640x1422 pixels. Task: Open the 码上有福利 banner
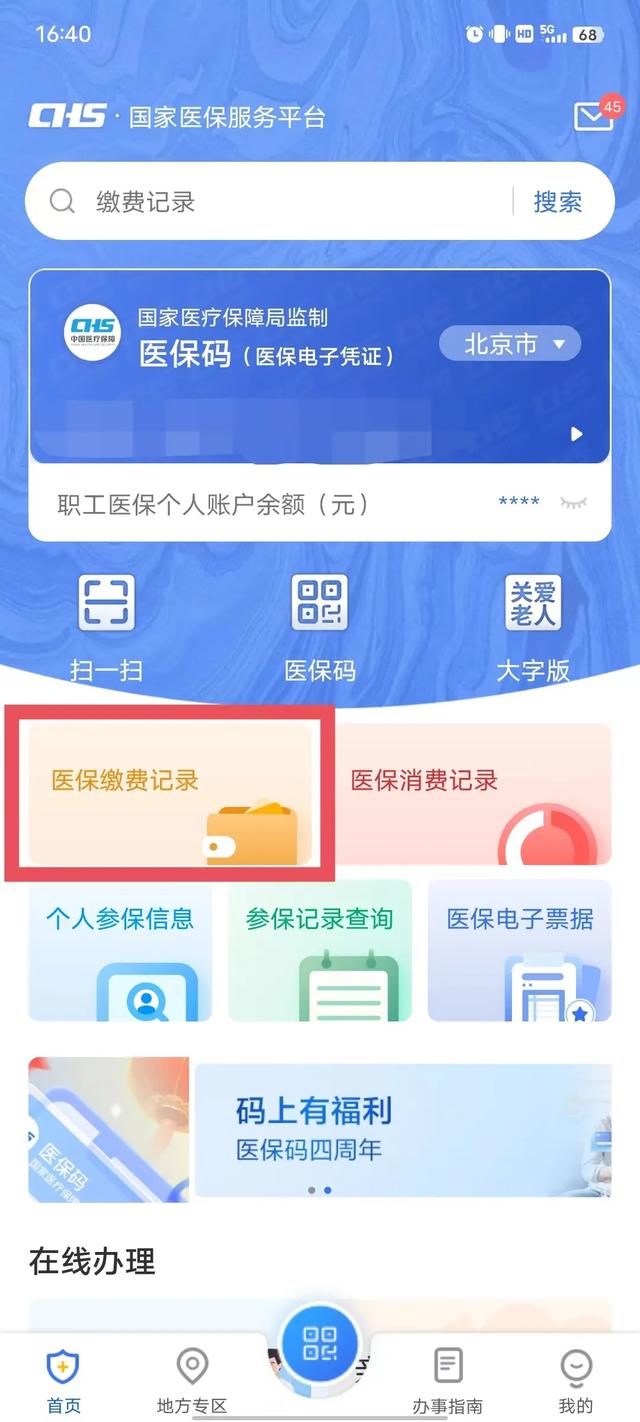tap(400, 1130)
